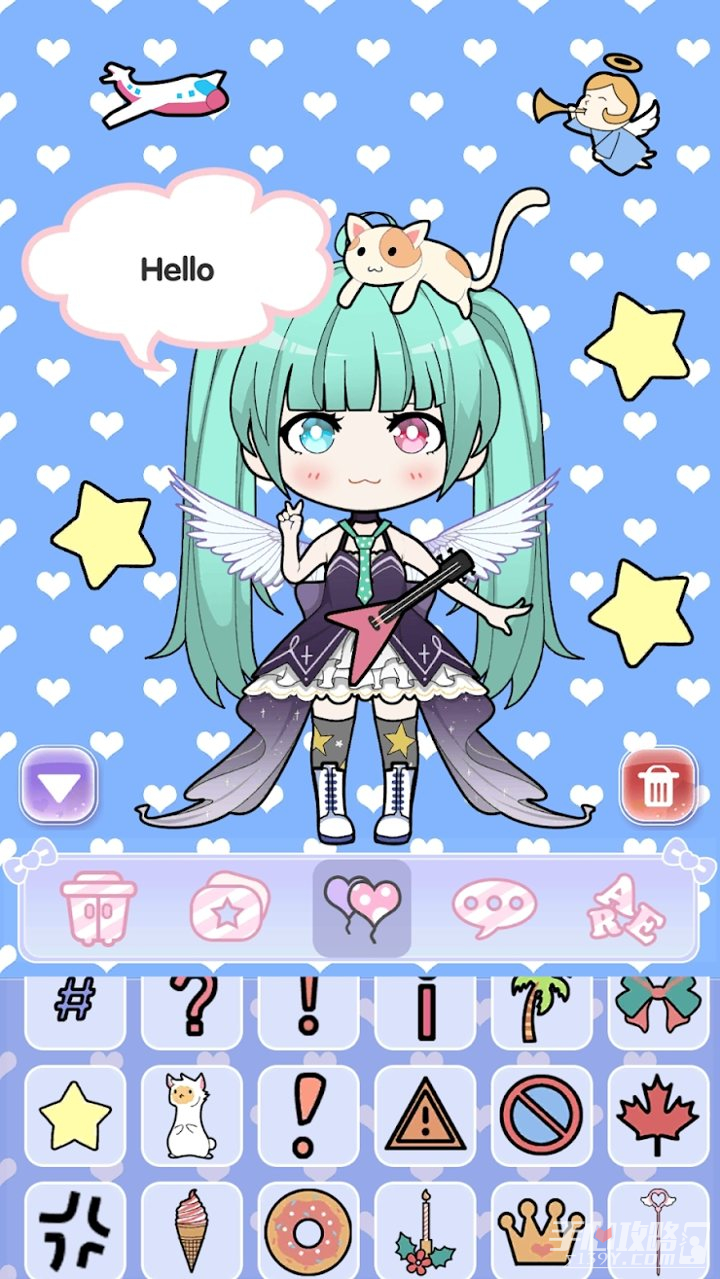720x1279 pixels.
Task: Add the gold crown sticker
Action: click(x=541, y=1228)
